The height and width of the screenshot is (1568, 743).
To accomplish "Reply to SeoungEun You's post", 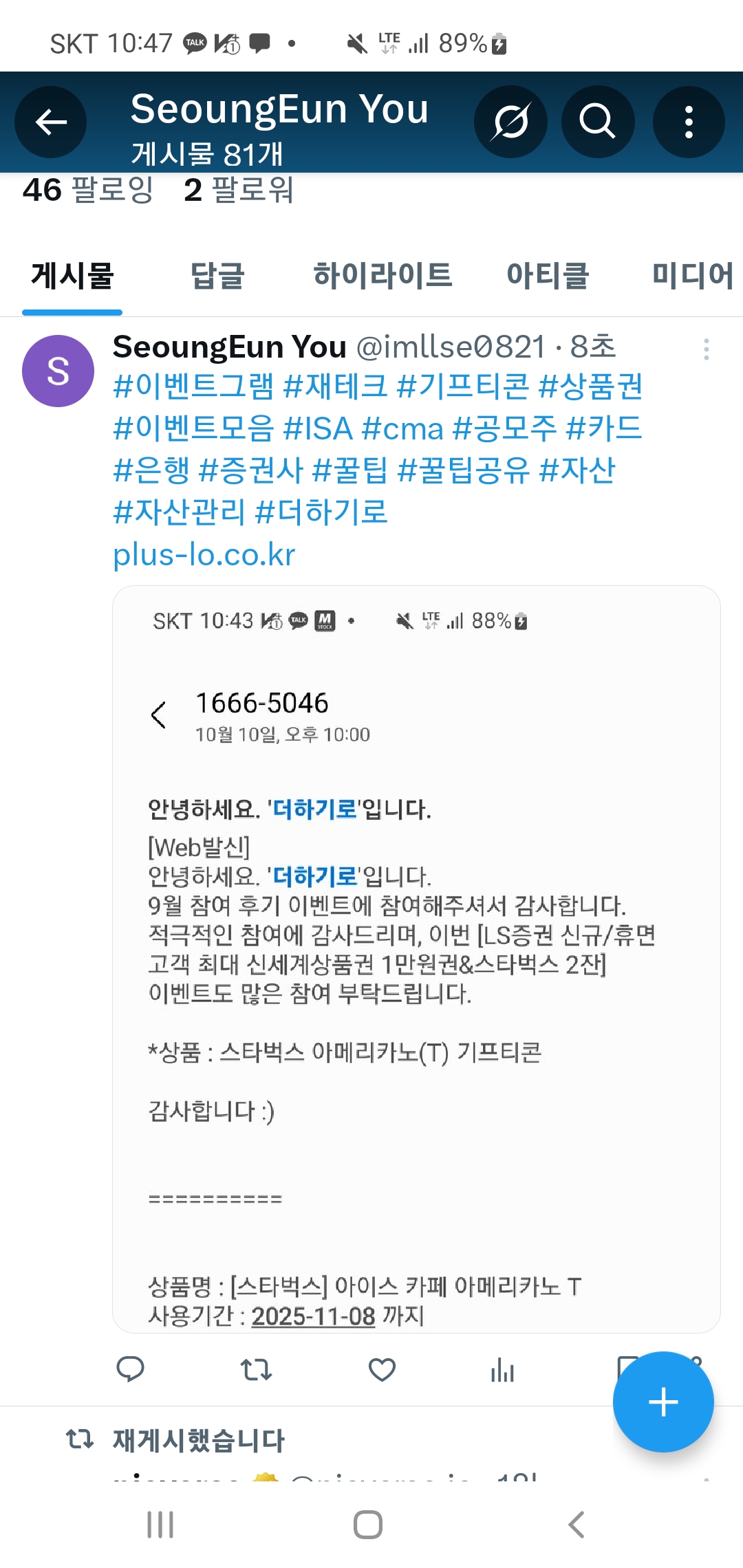I will click(x=130, y=1370).
